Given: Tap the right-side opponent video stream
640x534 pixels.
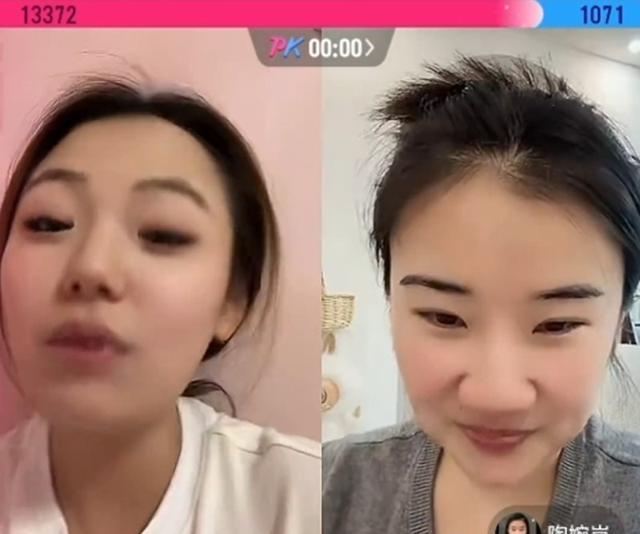Looking at the screenshot, I should pos(481,280).
